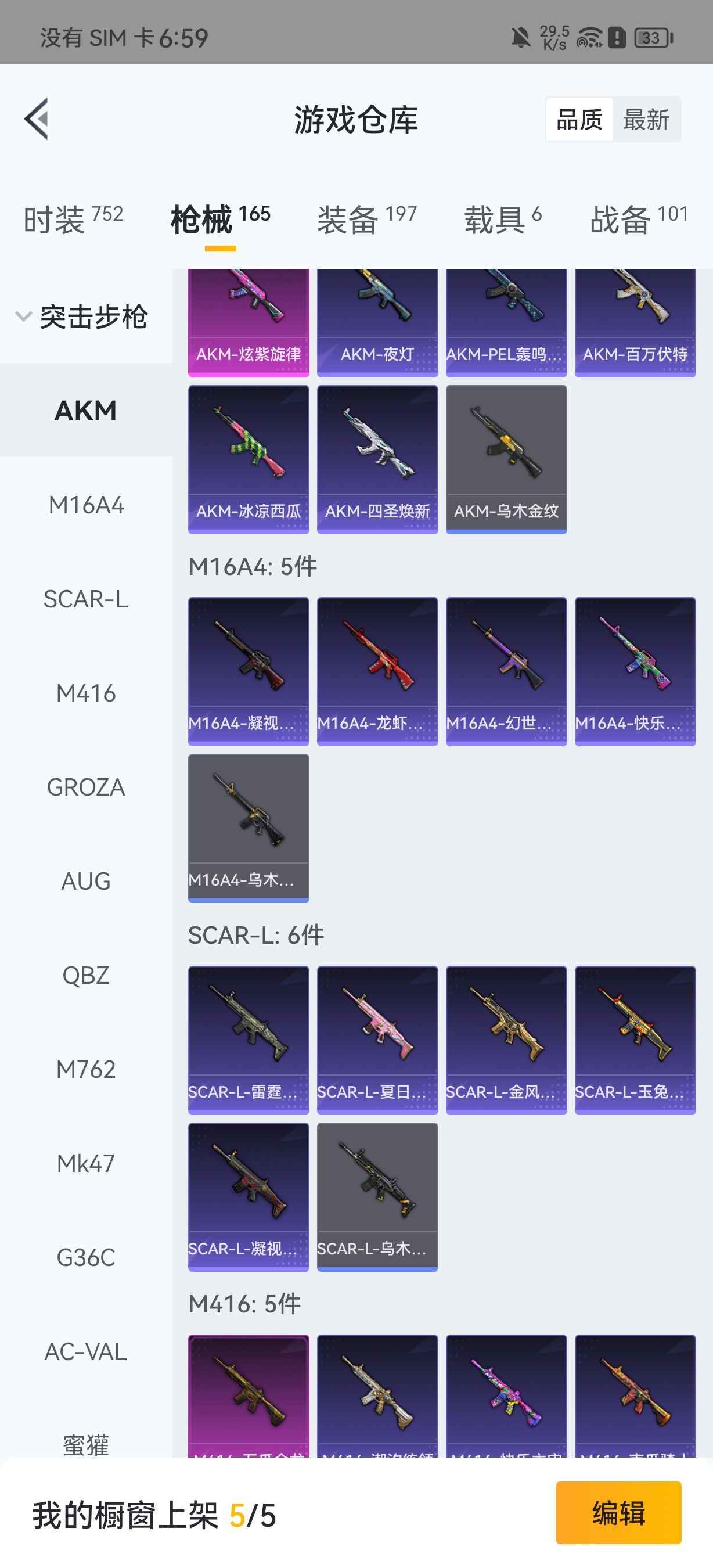
Task: Select the 品质 sort option
Action: point(579,119)
